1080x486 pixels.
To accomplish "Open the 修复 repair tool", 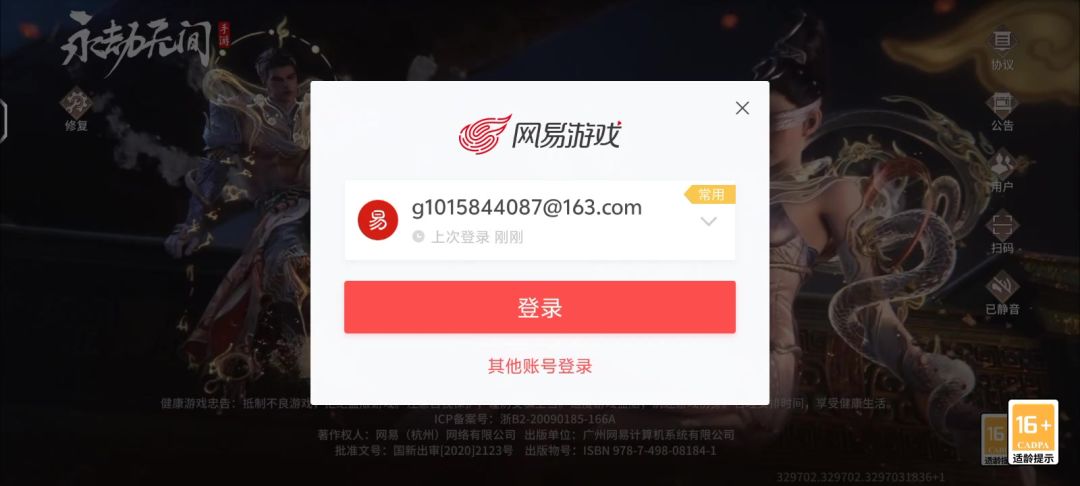I will click(x=77, y=108).
